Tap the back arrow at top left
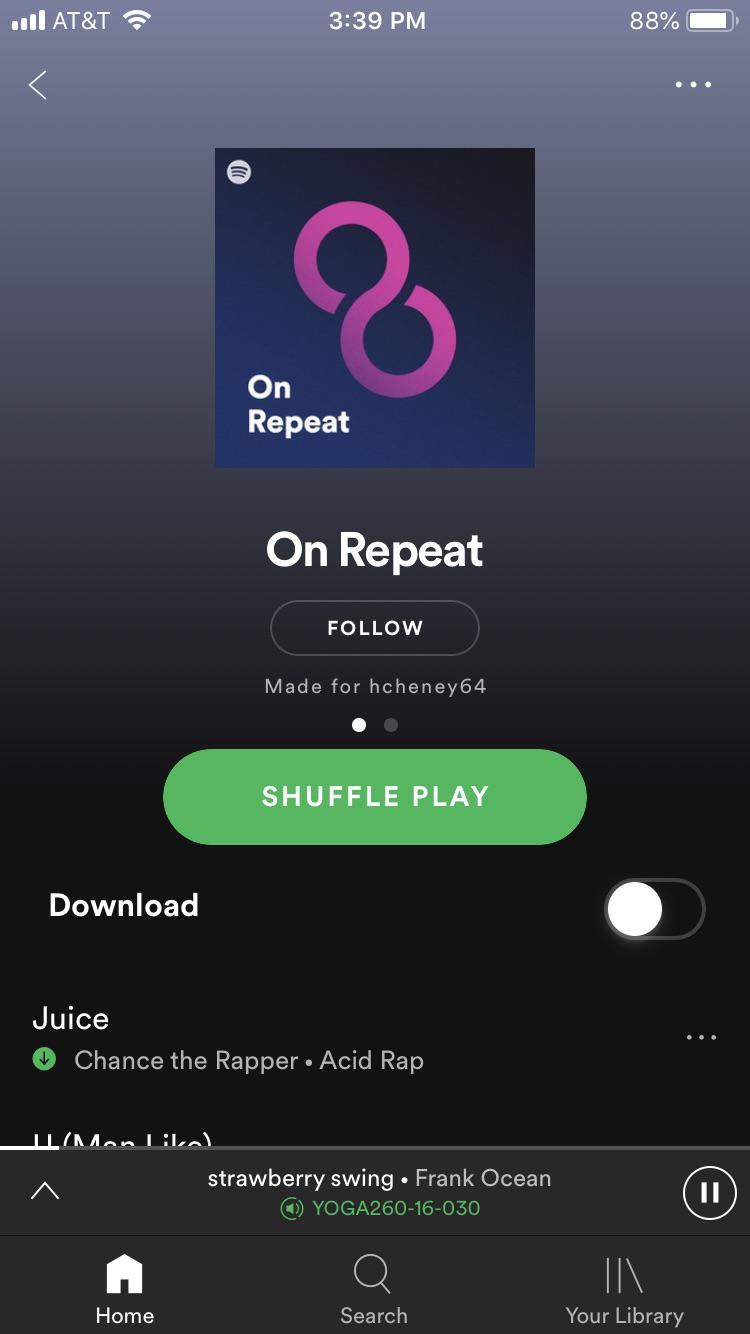Screen dimensions: 750x1334 [x=37, y=85]
